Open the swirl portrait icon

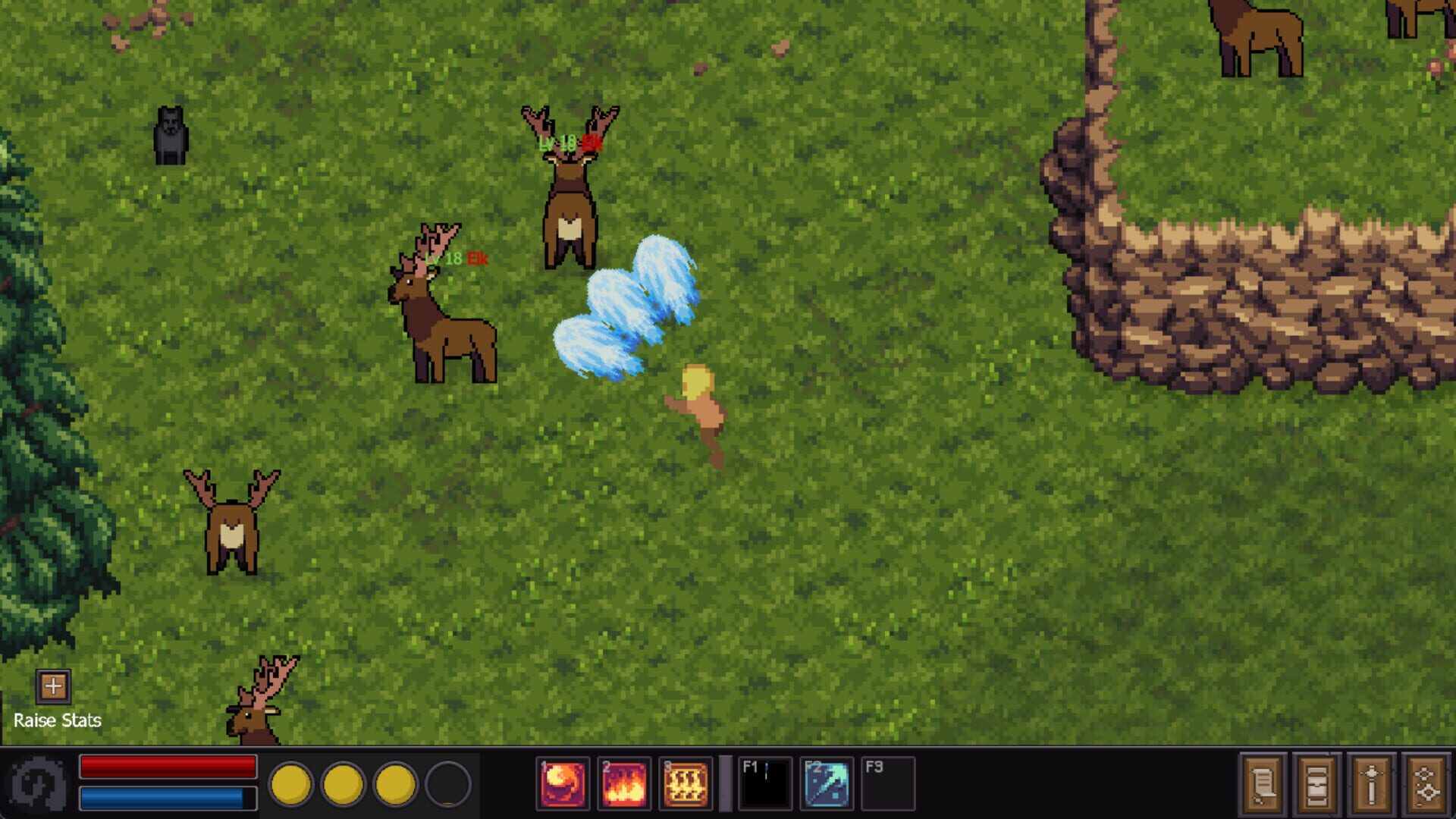click(36, 783)
